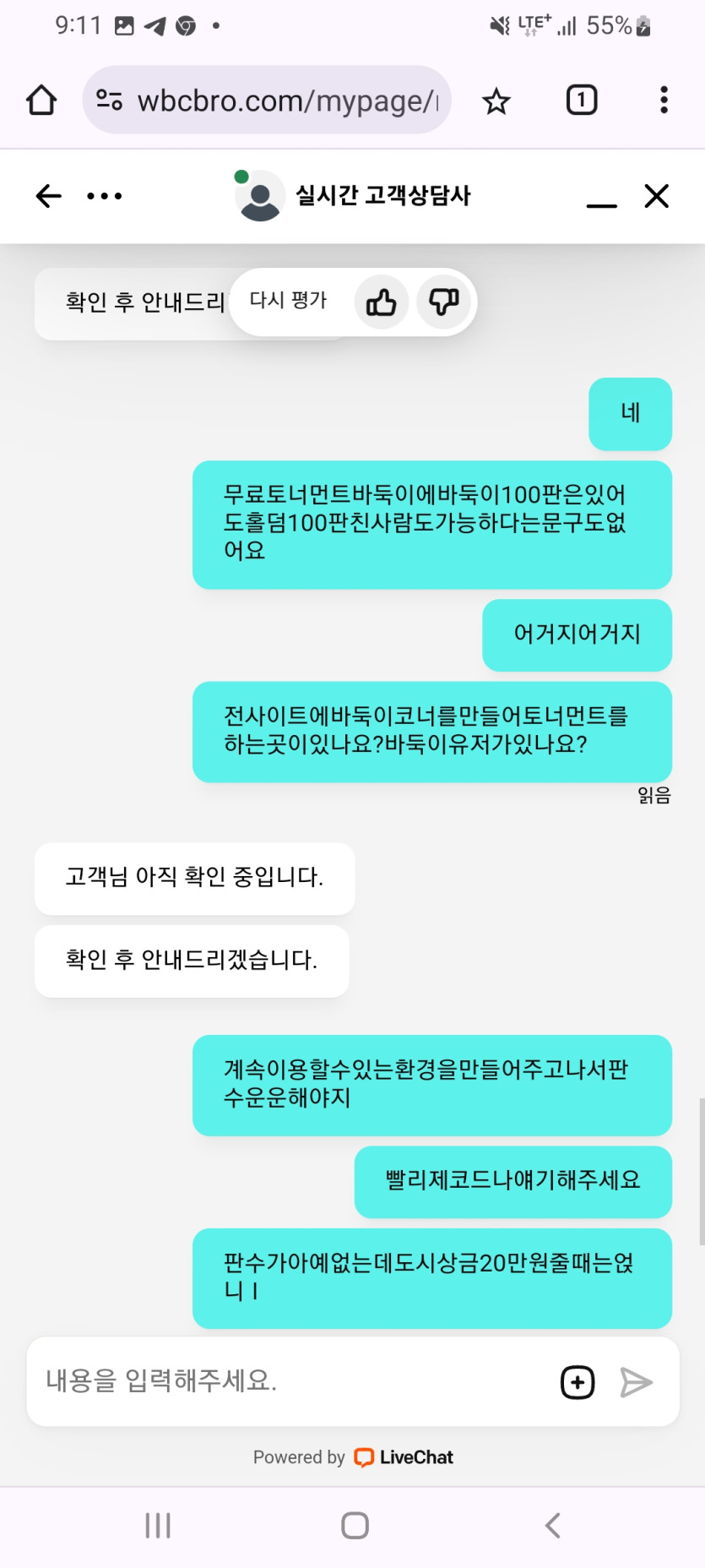Go back in the chat widget
This screenshot has width=705, height=1568.
49,196
